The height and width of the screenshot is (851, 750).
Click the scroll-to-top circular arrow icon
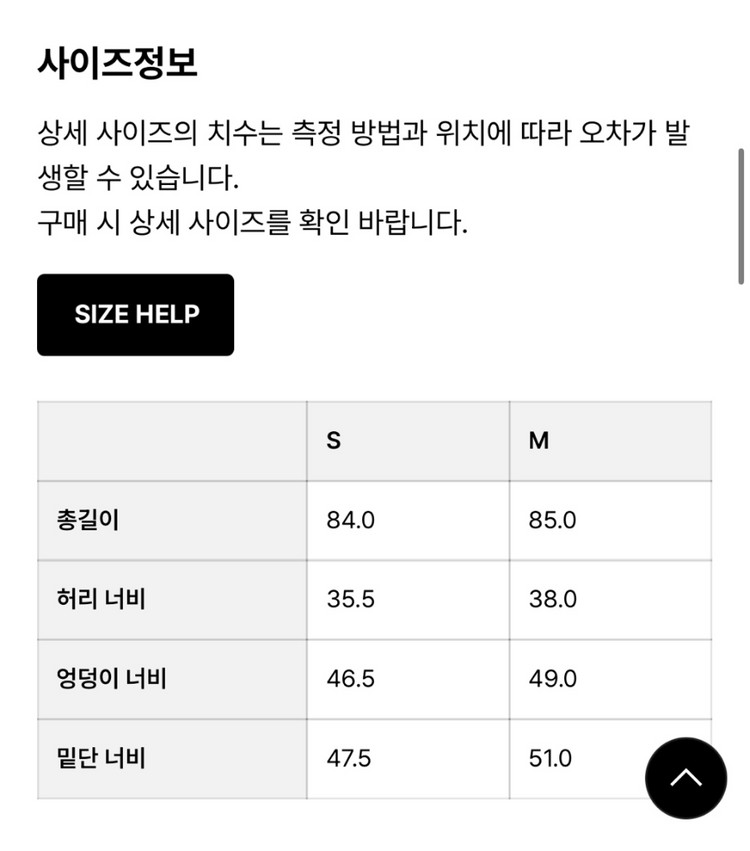686,778
